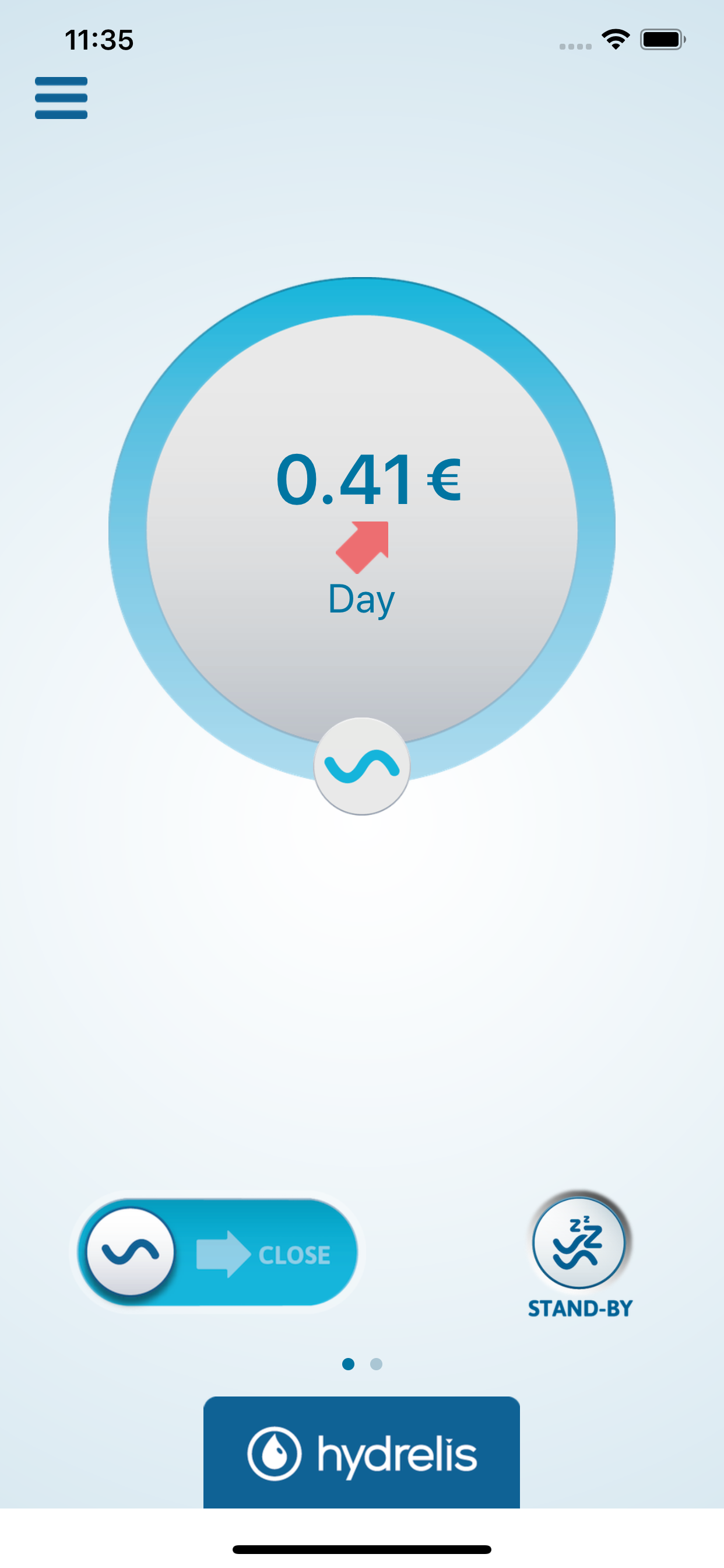Screen dimensions: 724x1568
Task: Open the daily 0.41 € cost circle
Action: 362,530
